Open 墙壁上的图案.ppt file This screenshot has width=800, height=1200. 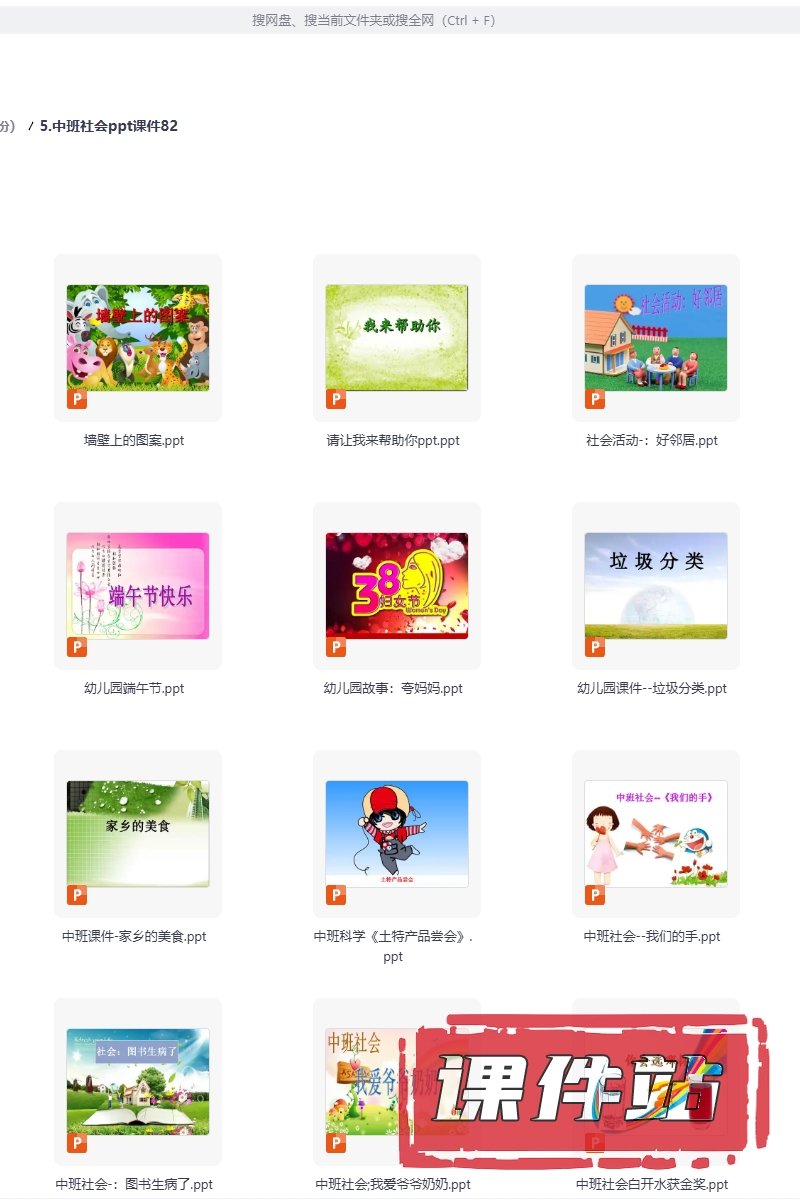coord(138,338)
